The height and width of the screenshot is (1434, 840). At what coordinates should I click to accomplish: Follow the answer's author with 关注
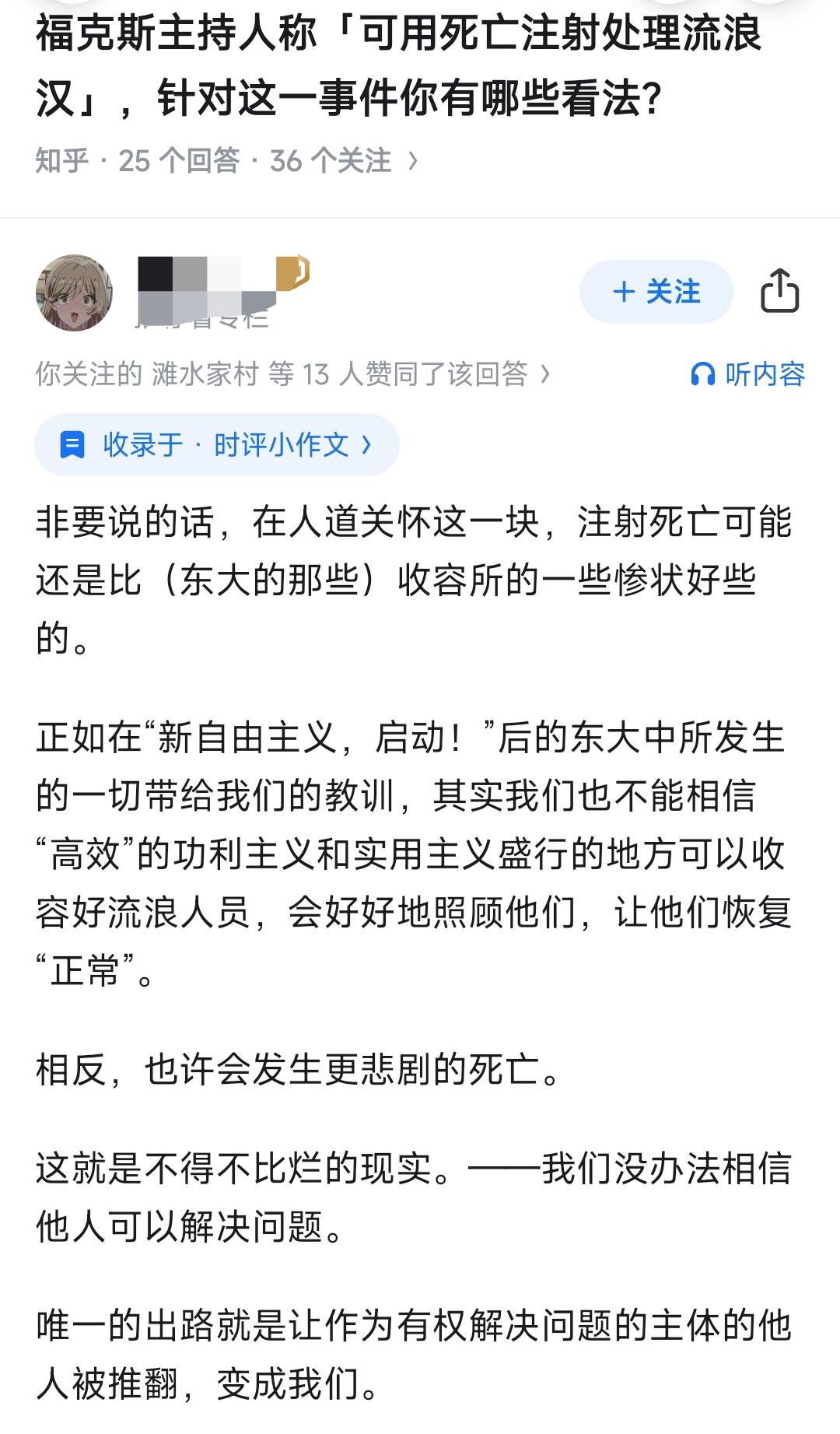coord(656,292)
